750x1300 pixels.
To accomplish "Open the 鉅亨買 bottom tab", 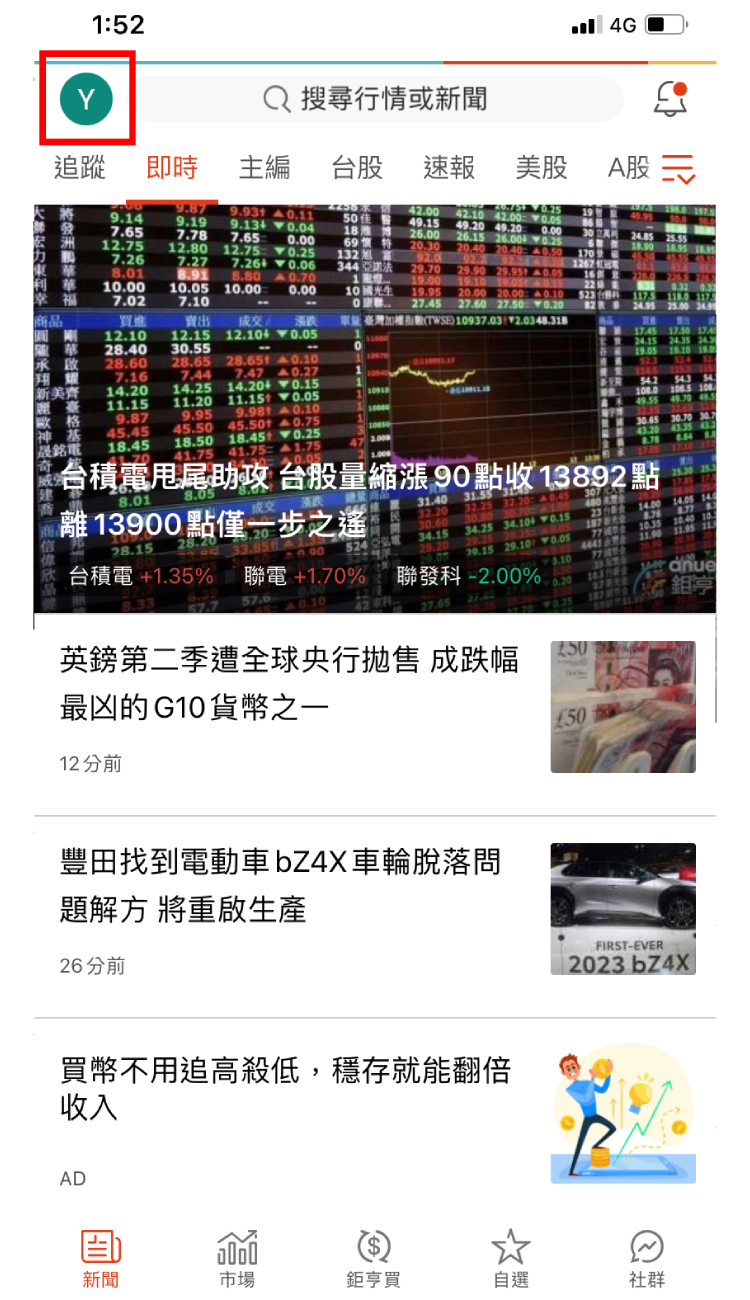I will click(x=374, y=1258).
